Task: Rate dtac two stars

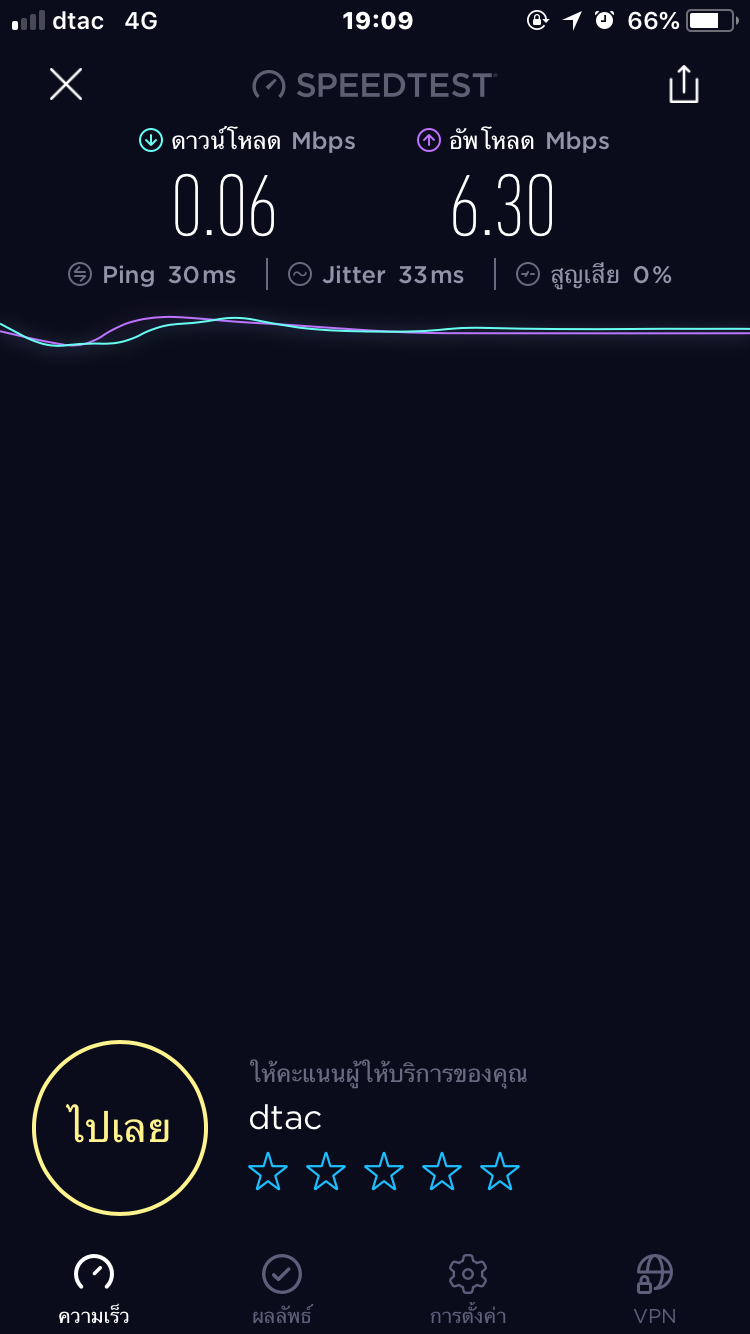Action: [x=325, y=1171]
